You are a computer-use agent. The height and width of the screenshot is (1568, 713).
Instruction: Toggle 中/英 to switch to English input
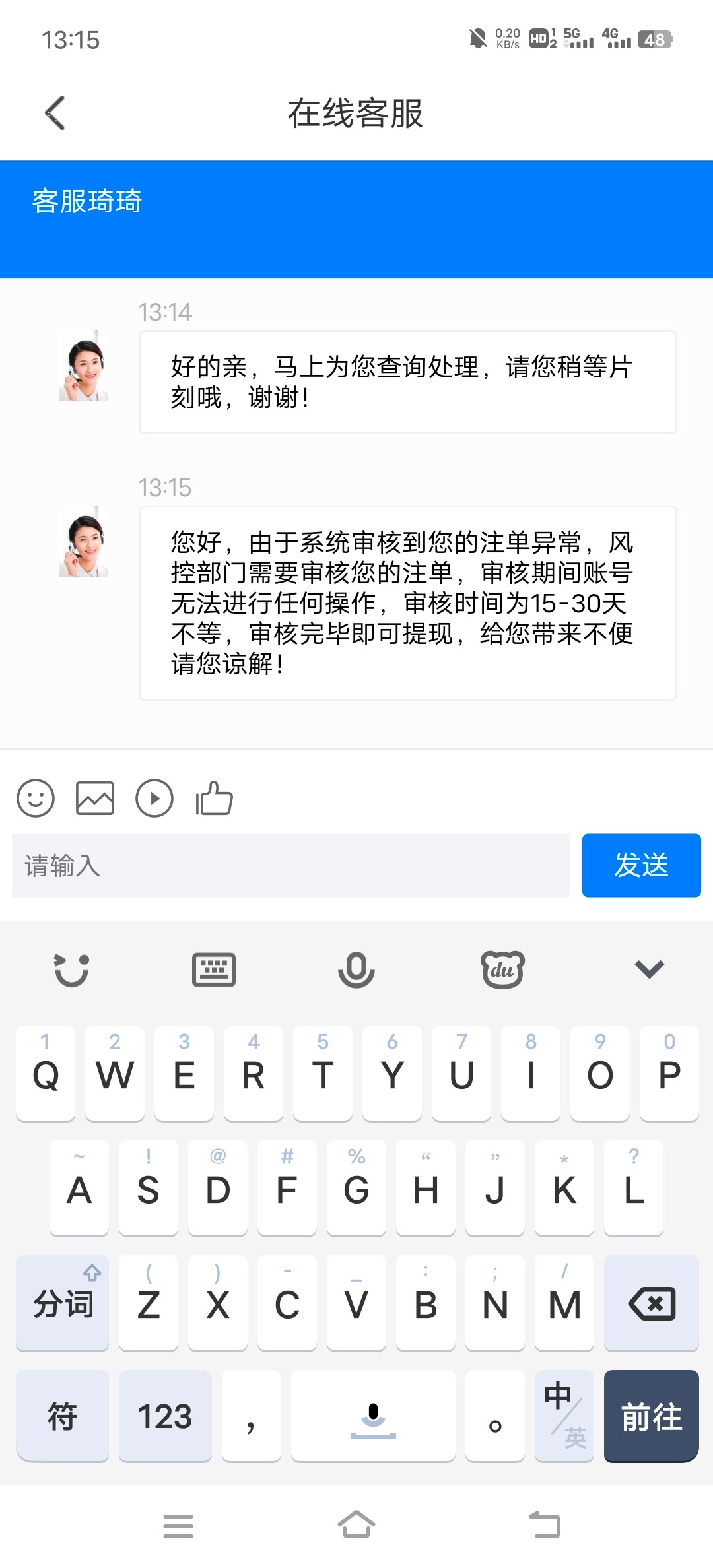564,1416
